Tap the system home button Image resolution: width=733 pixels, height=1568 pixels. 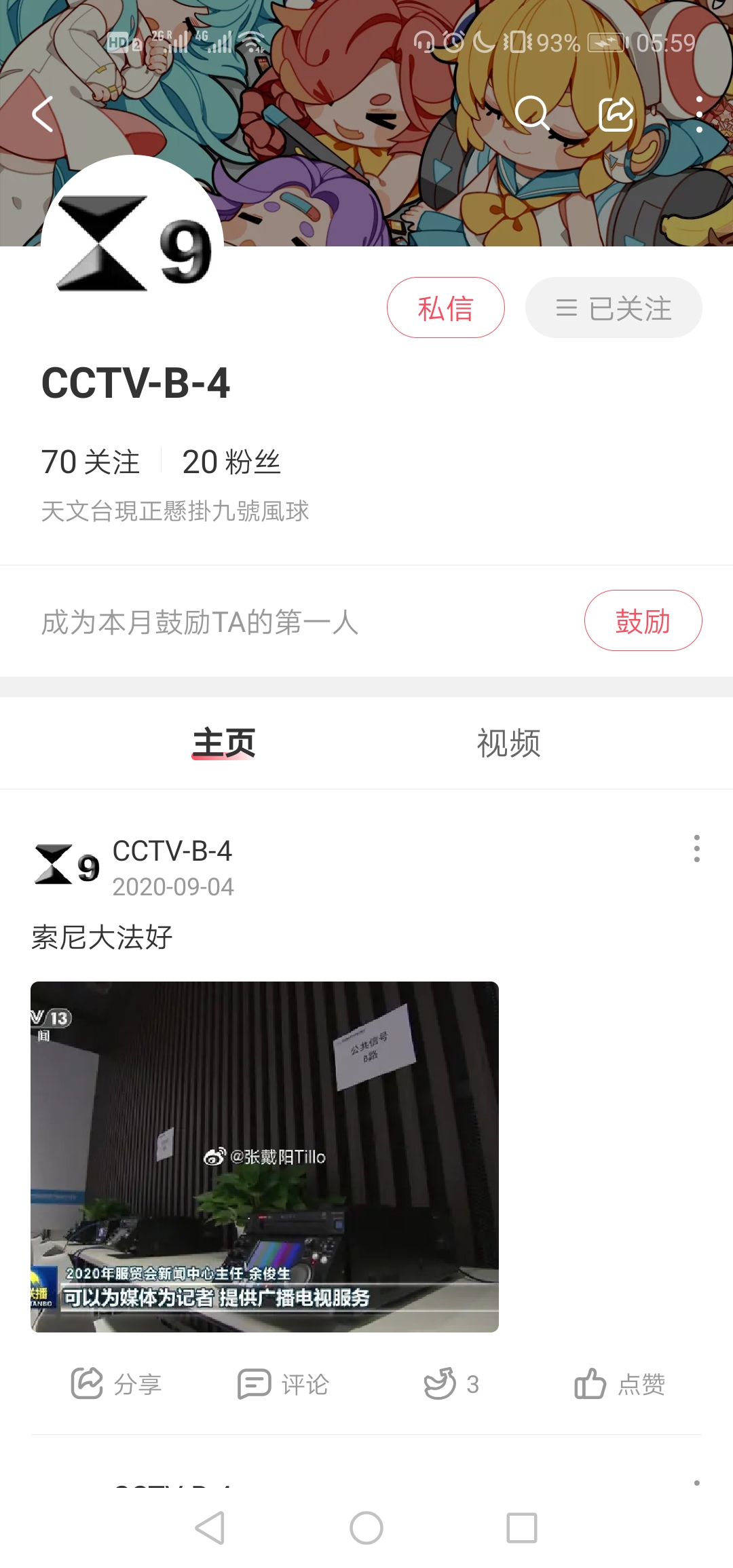tap(366, 1528)
